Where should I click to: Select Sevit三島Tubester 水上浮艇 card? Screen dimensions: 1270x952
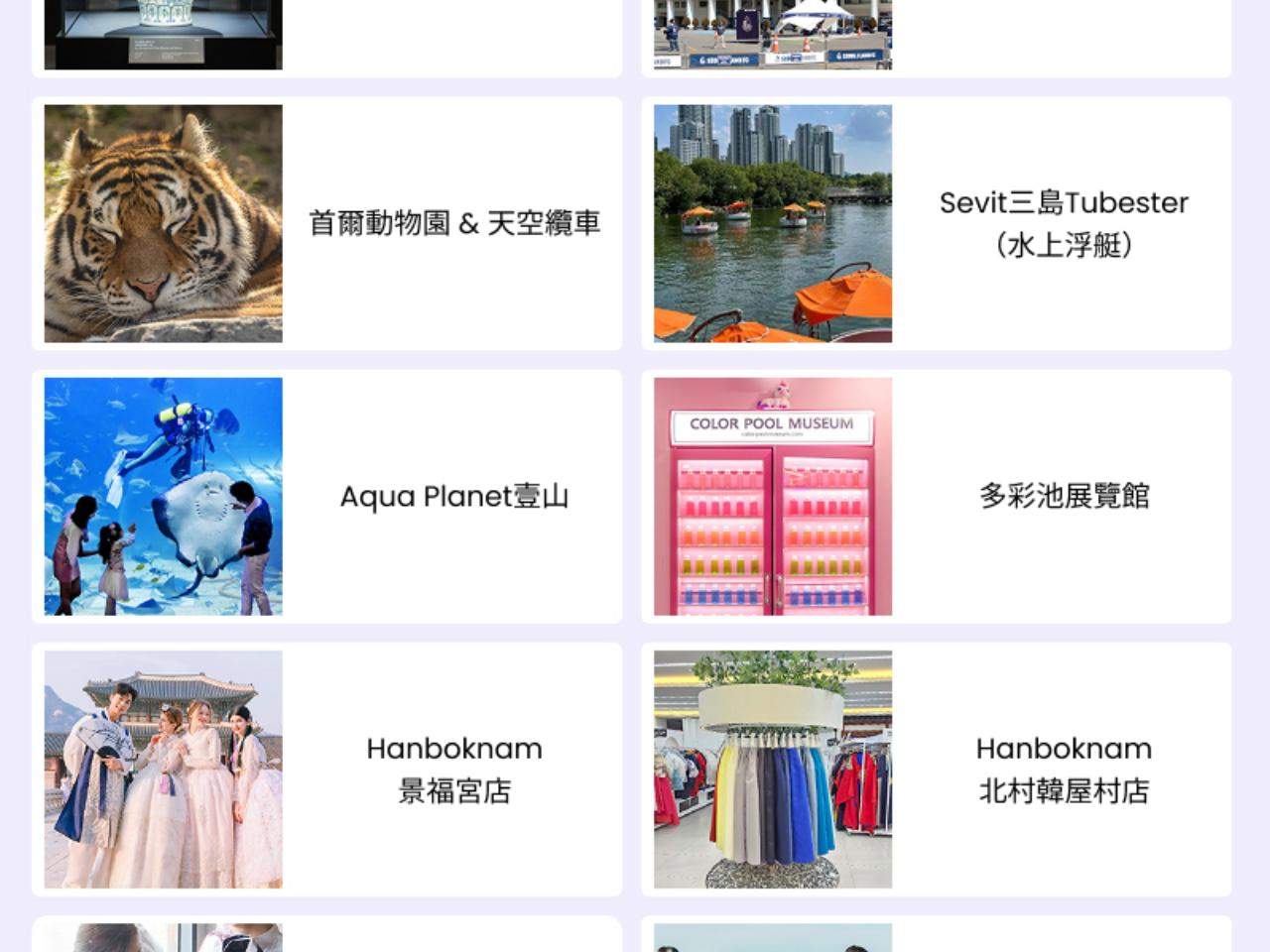point(937,224)
